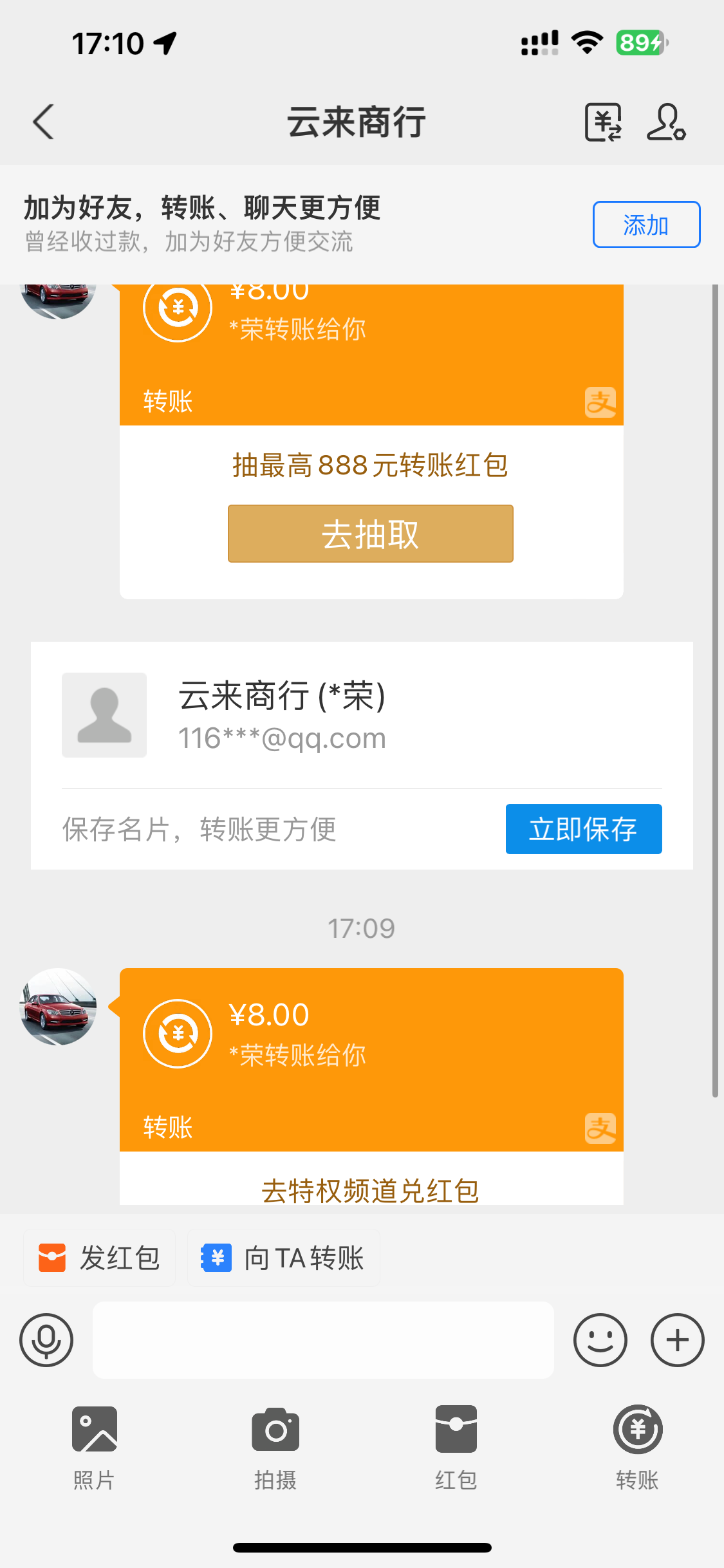Tap the 向TA转账 transfer option
The image size is (724, 1568).
click(283, 1257)
